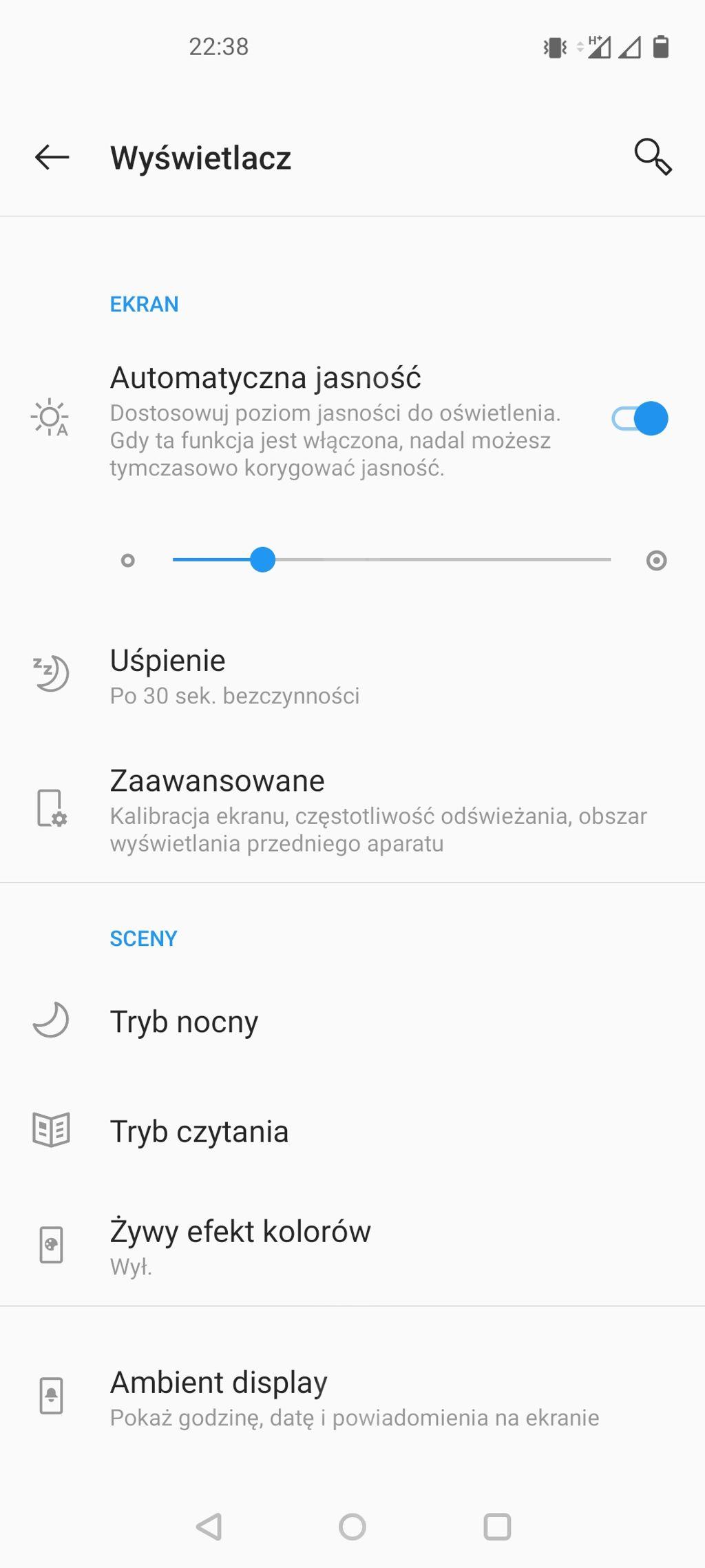705x1568 pixels.
Task: Open Tryb nocny
Action: (x=352, y=1021)
